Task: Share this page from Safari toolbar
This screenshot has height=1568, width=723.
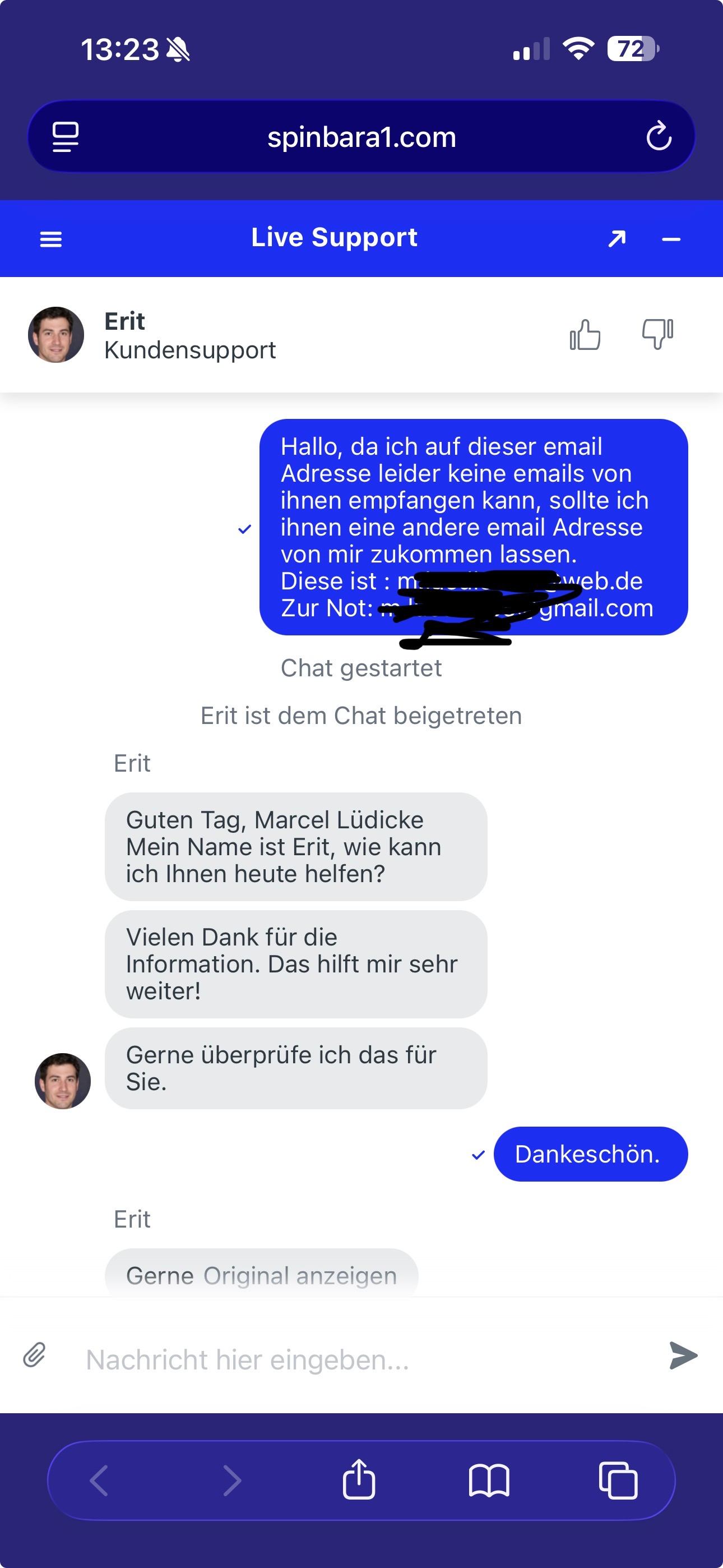Action: (x=359, y=1479)
